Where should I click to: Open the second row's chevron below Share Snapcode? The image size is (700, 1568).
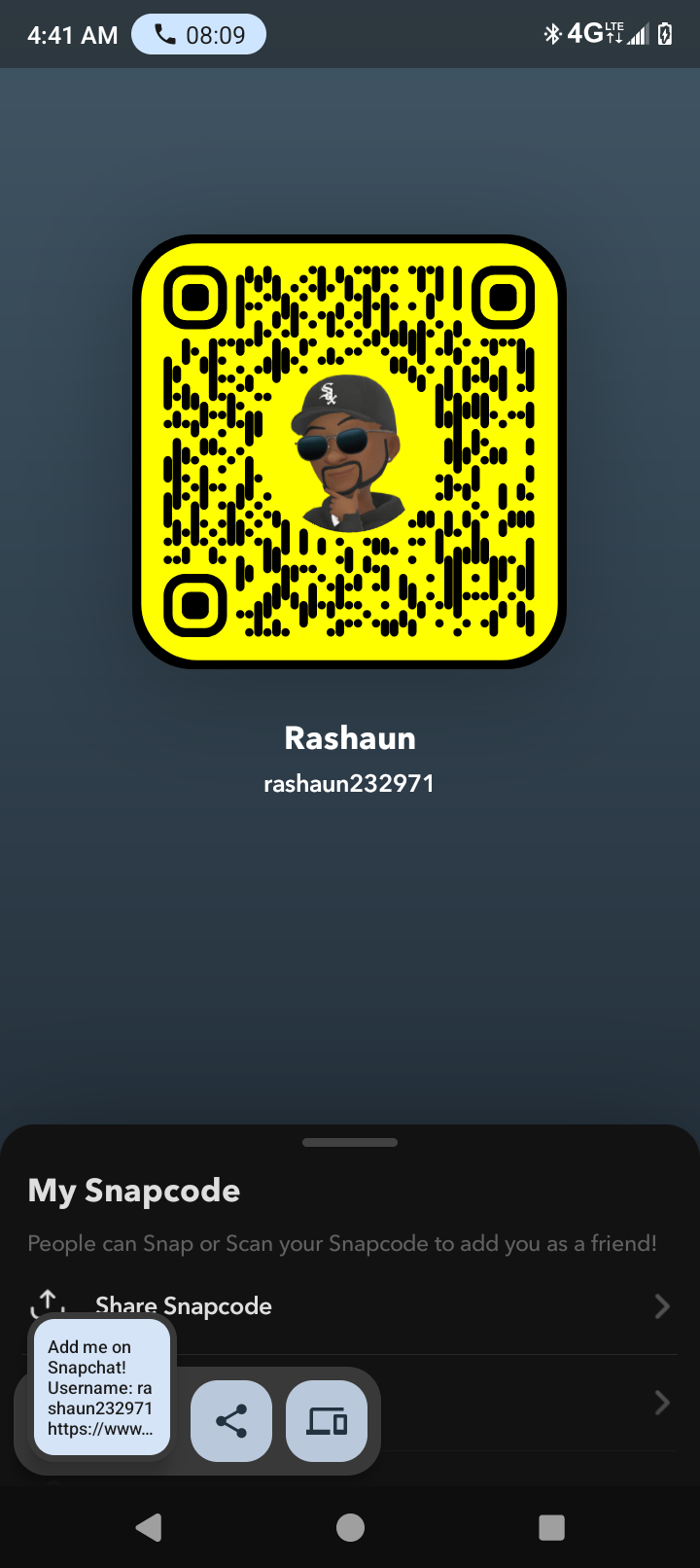click(x=662, y=1403)
